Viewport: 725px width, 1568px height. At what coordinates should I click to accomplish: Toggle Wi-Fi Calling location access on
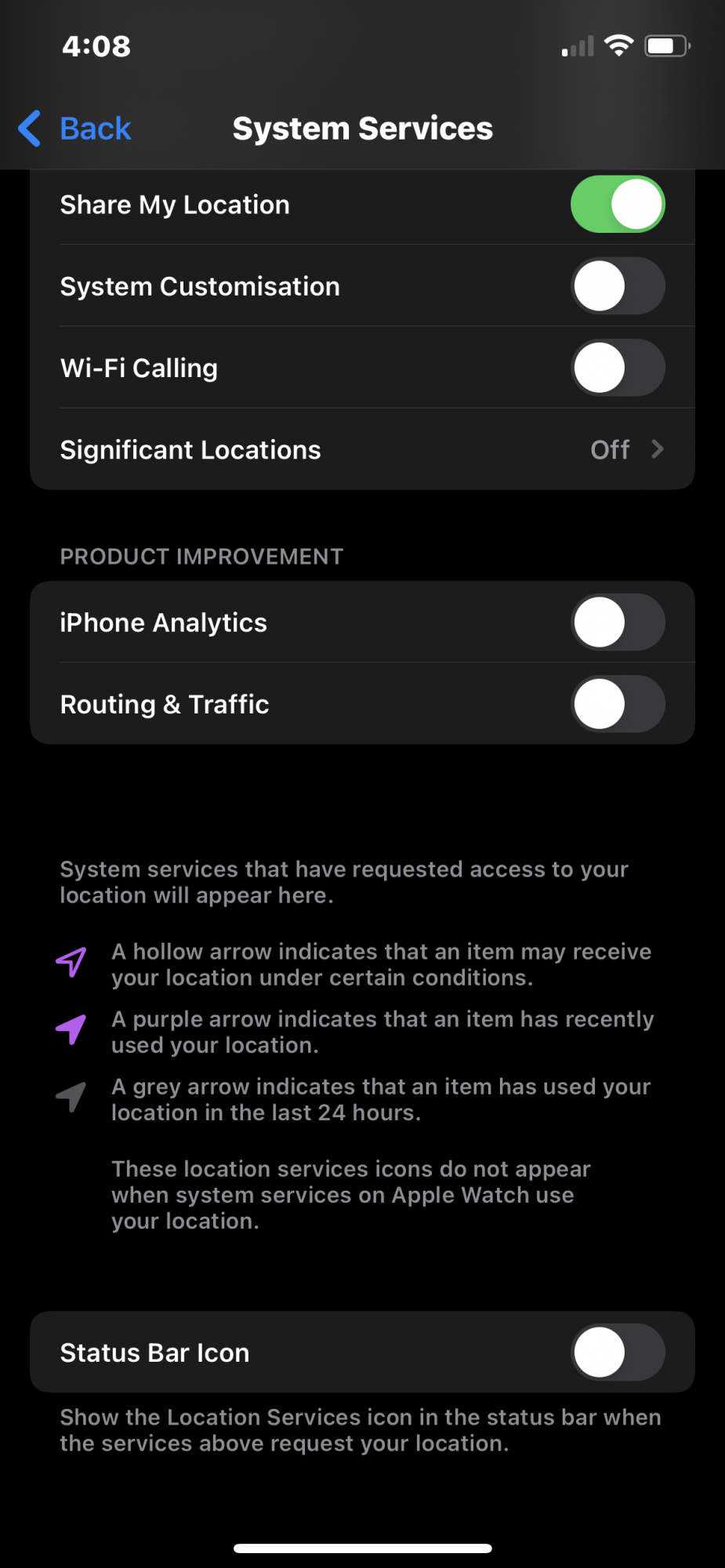pos(618,368)
